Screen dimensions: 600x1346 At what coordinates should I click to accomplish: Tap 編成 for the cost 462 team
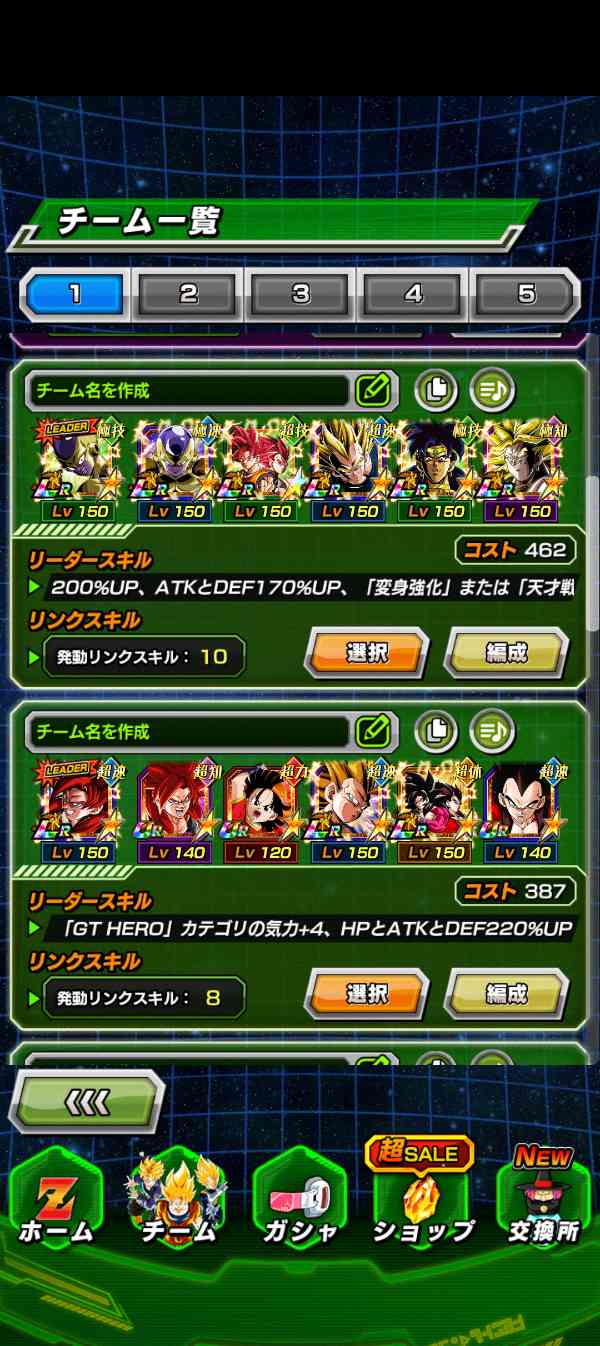(506, 654)
